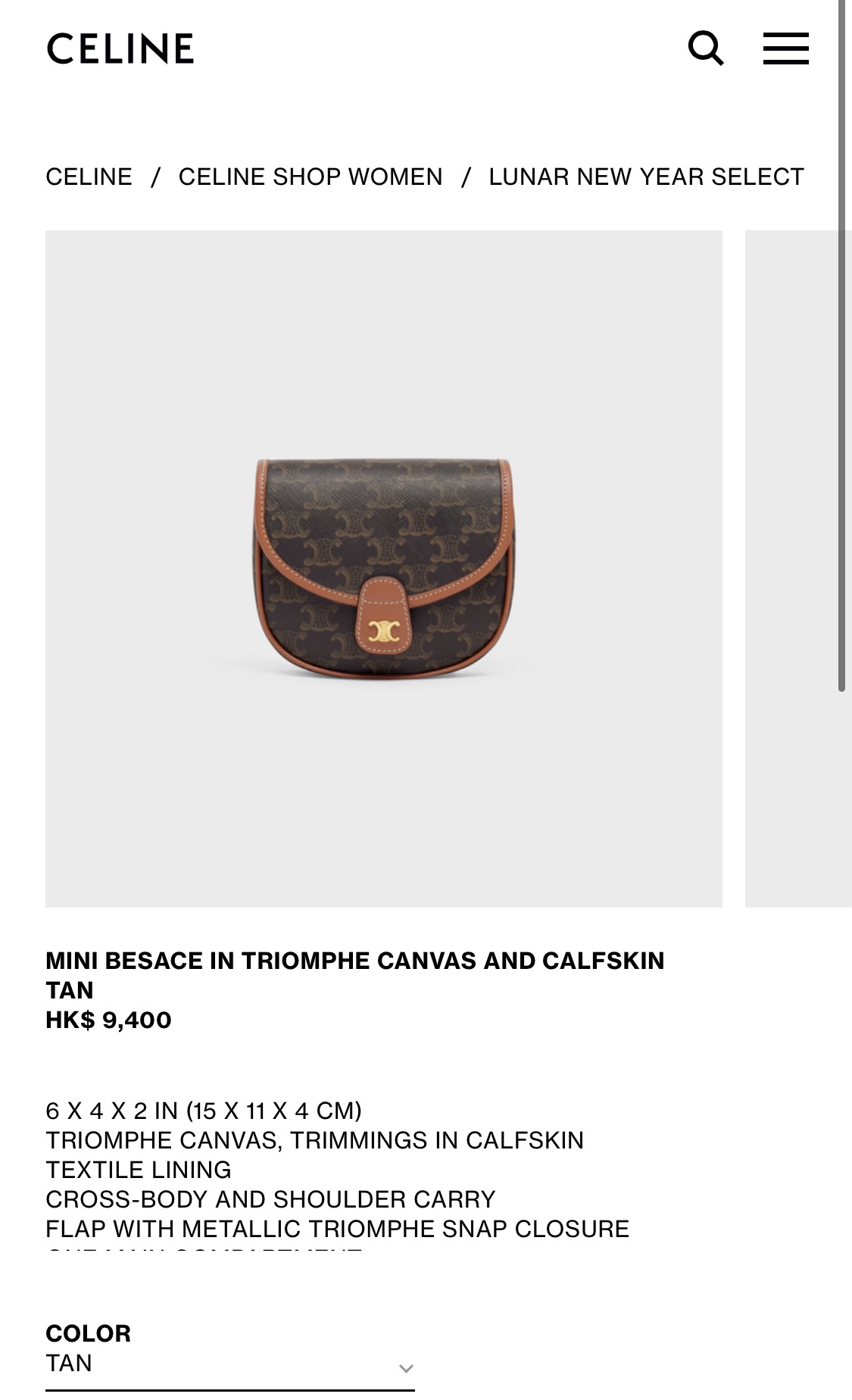View the Mini Besace bag product image
This screenshot has height=1400, width=852.
click(384, 568)
